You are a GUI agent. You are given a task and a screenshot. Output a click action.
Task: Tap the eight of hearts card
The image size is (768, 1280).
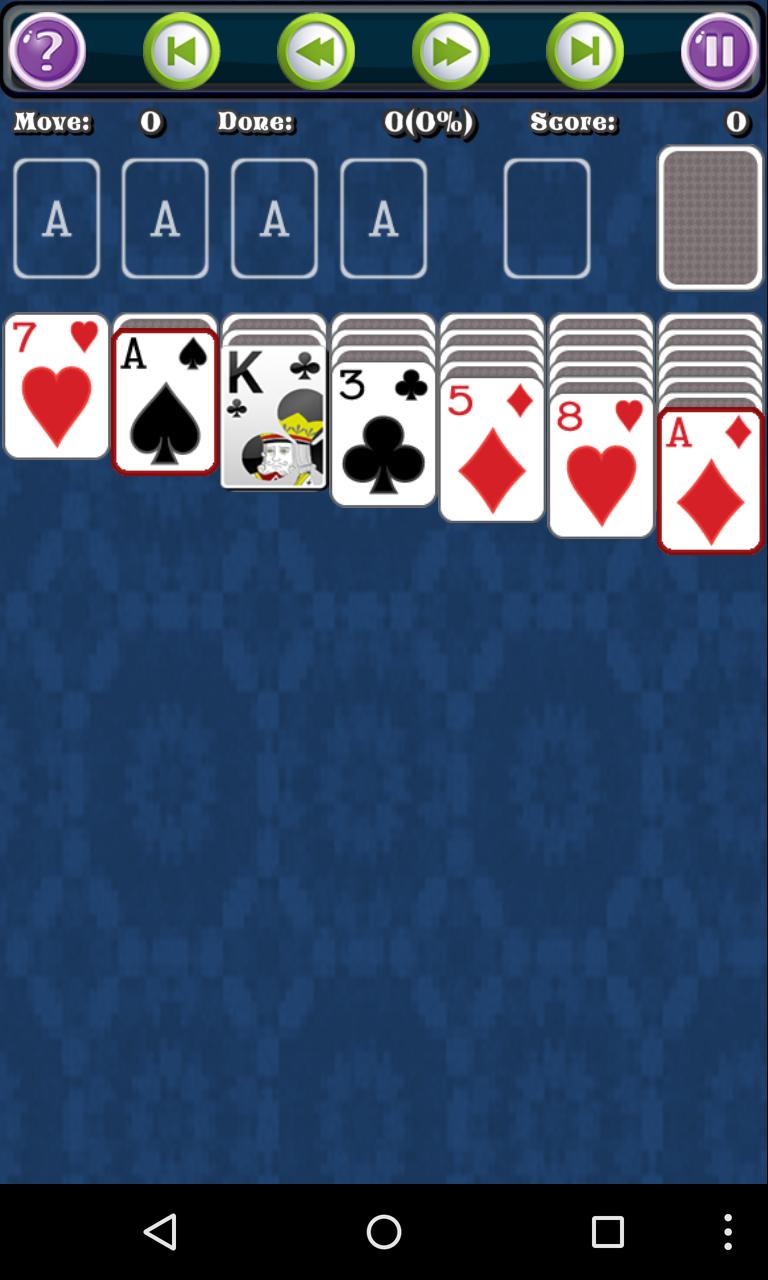pos(601,466)
